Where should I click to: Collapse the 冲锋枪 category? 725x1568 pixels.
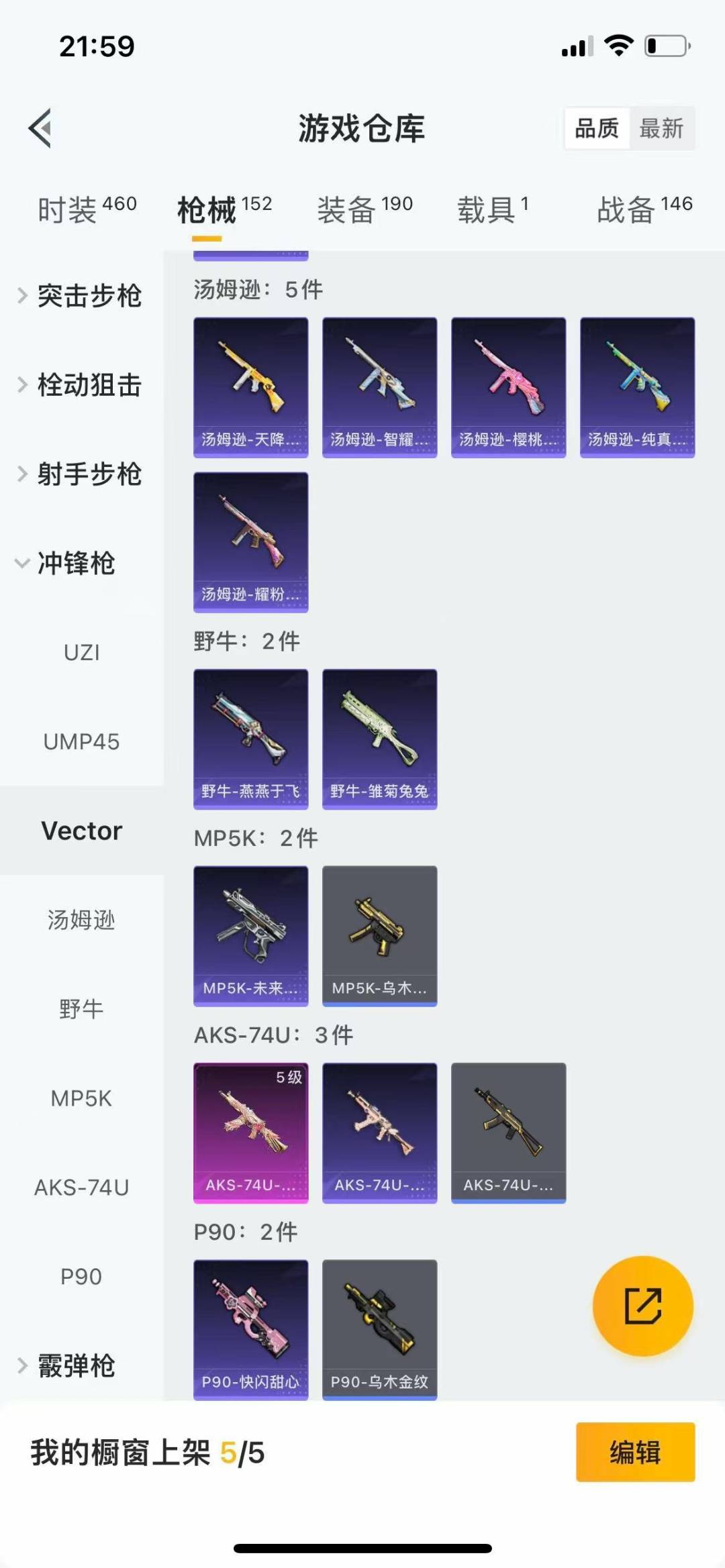point(67,564)
